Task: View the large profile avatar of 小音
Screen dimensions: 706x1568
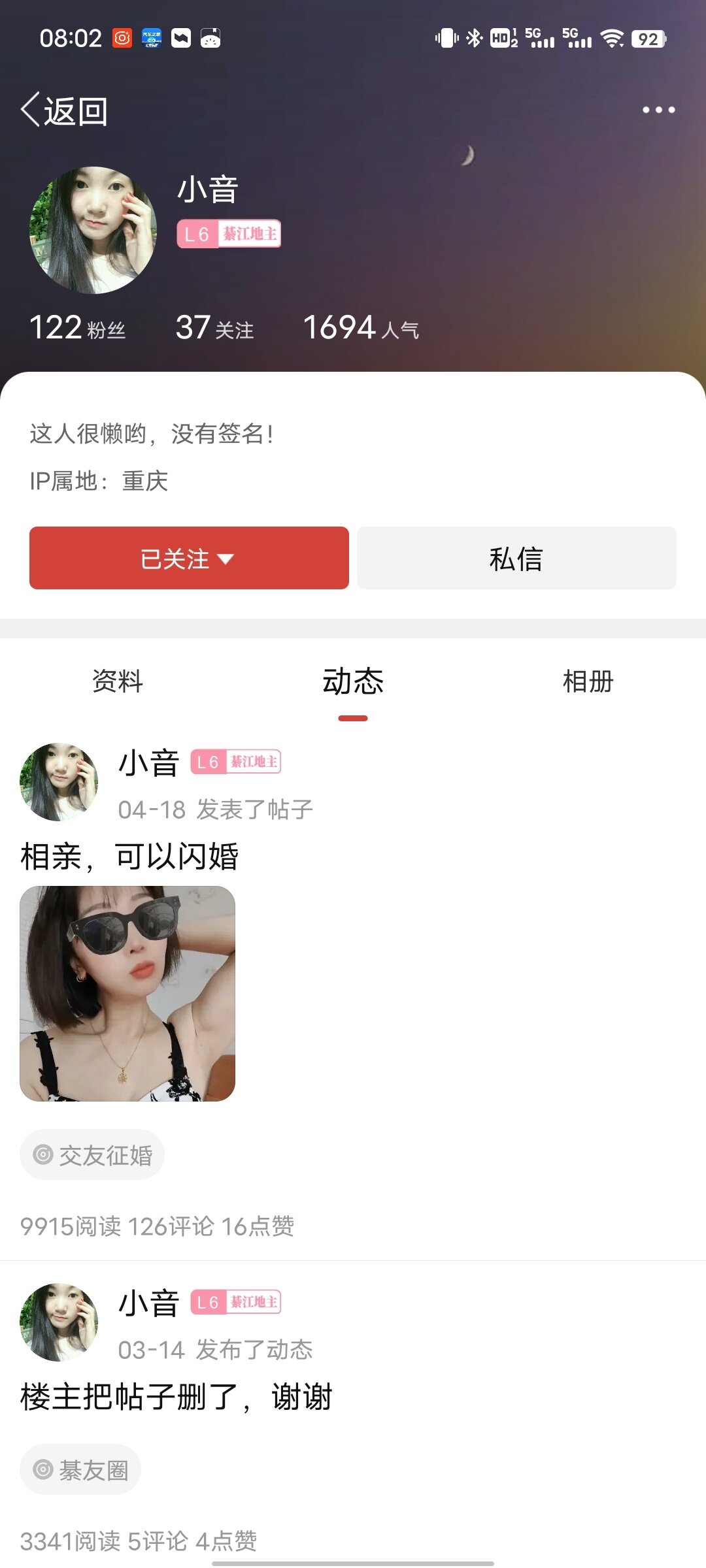Action: tap(93, 230)
